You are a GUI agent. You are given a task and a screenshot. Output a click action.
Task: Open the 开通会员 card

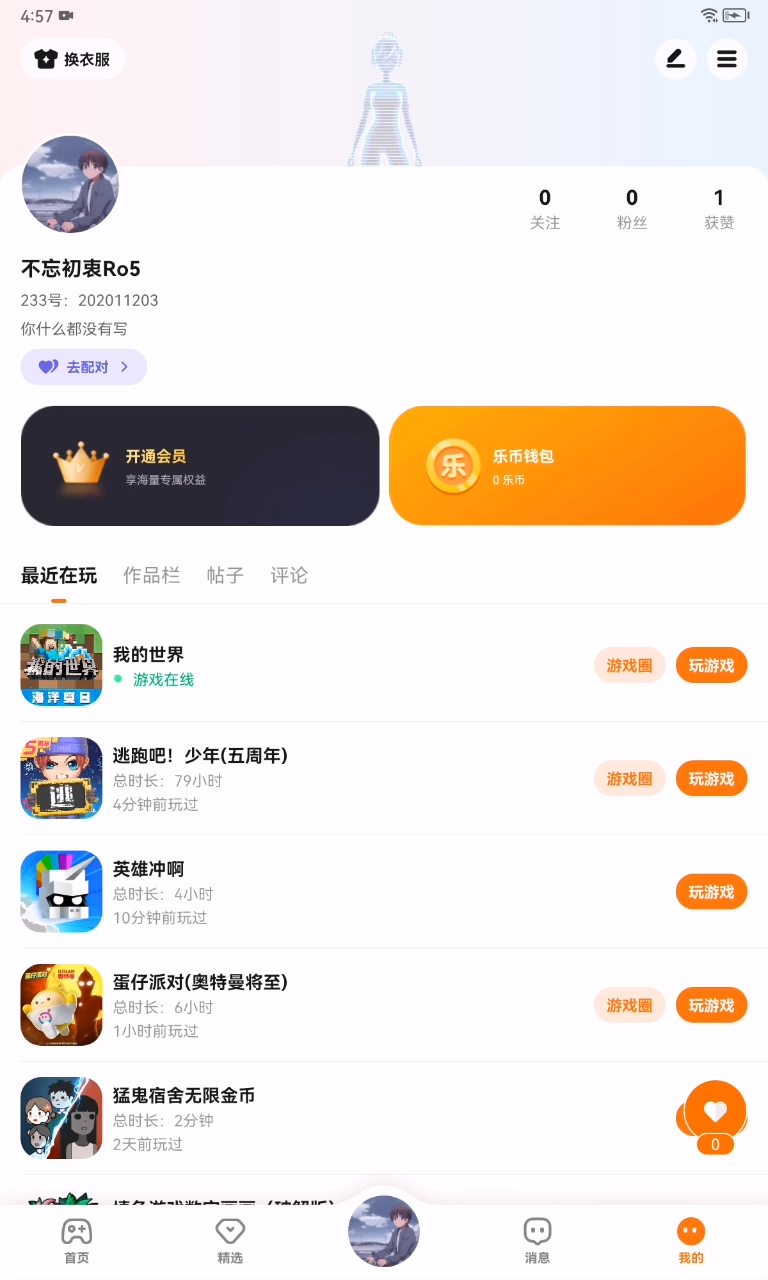[200, 466]
